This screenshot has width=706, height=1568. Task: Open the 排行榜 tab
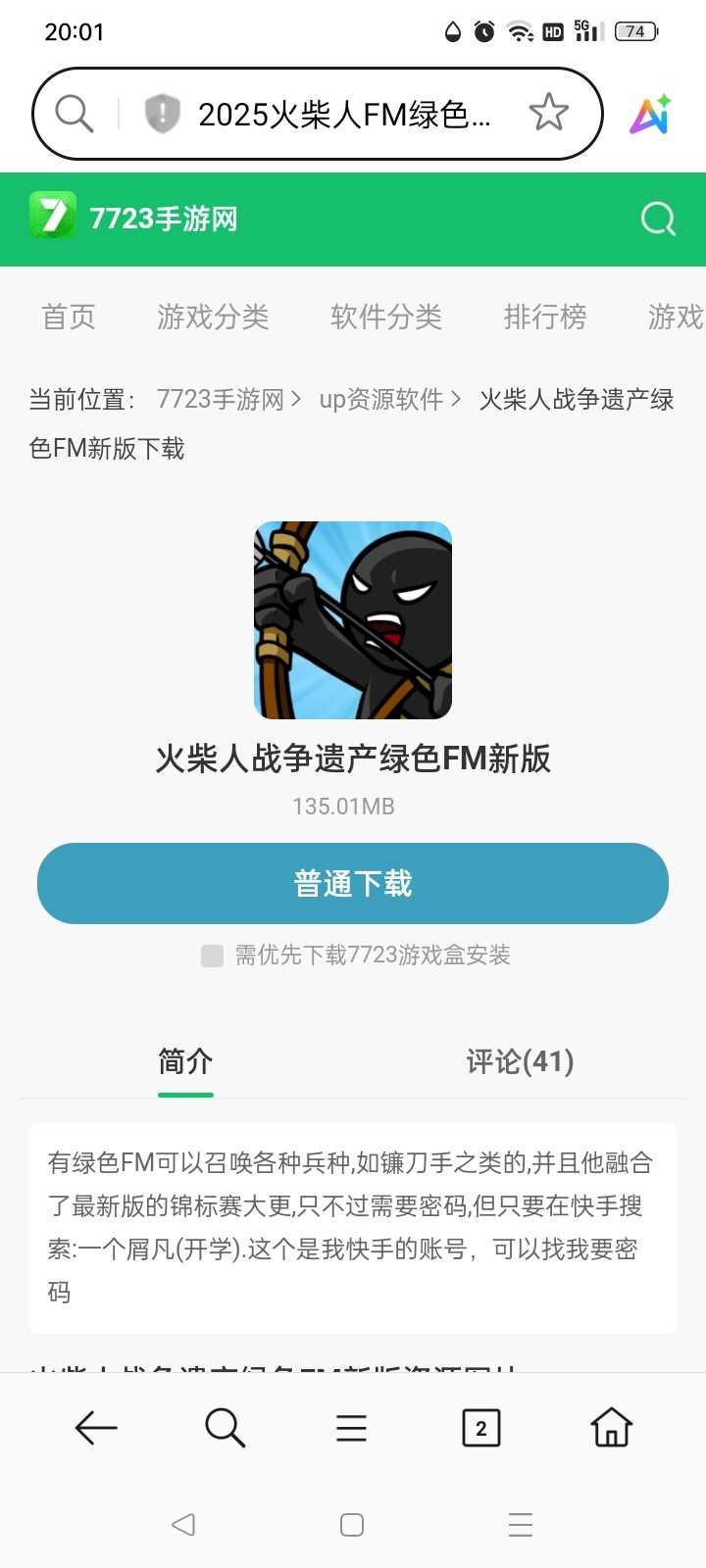coord(545,317)
